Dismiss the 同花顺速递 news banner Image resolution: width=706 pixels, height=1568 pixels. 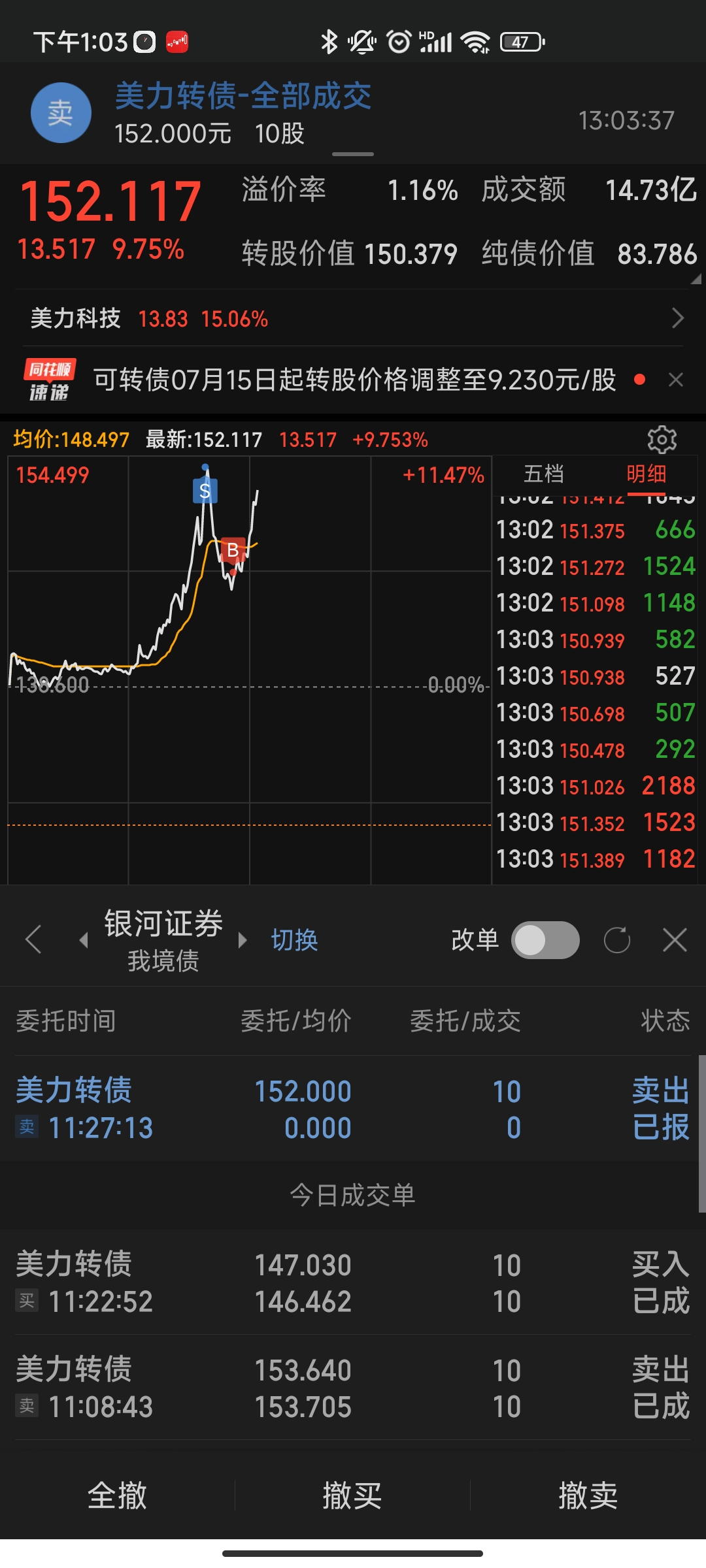[676, 380]
